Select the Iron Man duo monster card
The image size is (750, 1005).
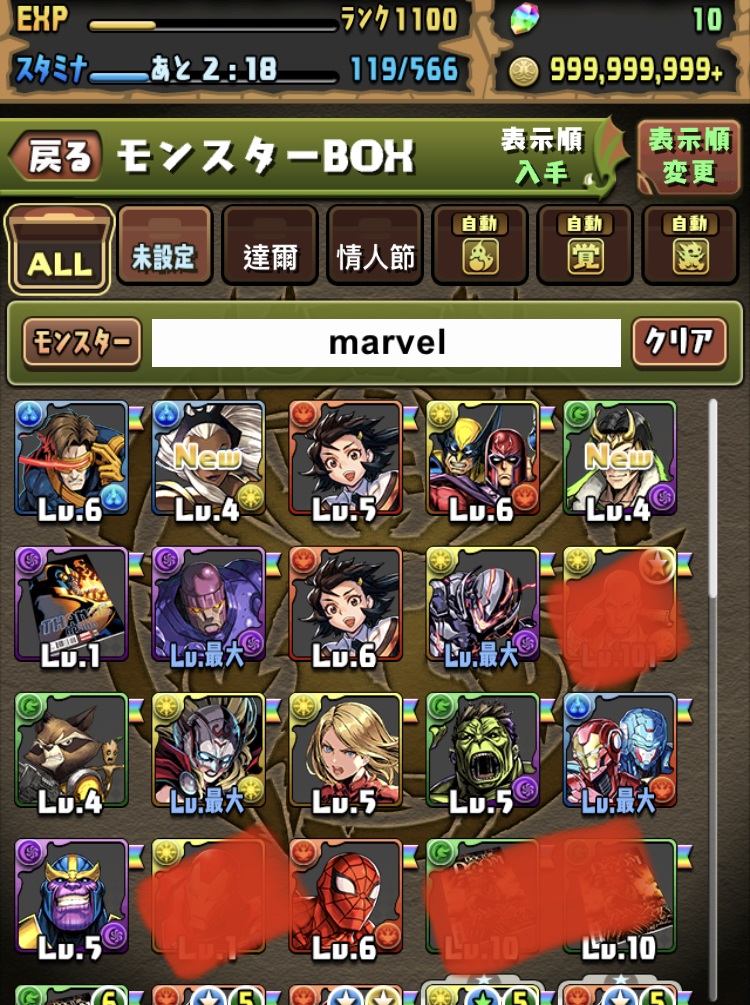pos(620,752)
